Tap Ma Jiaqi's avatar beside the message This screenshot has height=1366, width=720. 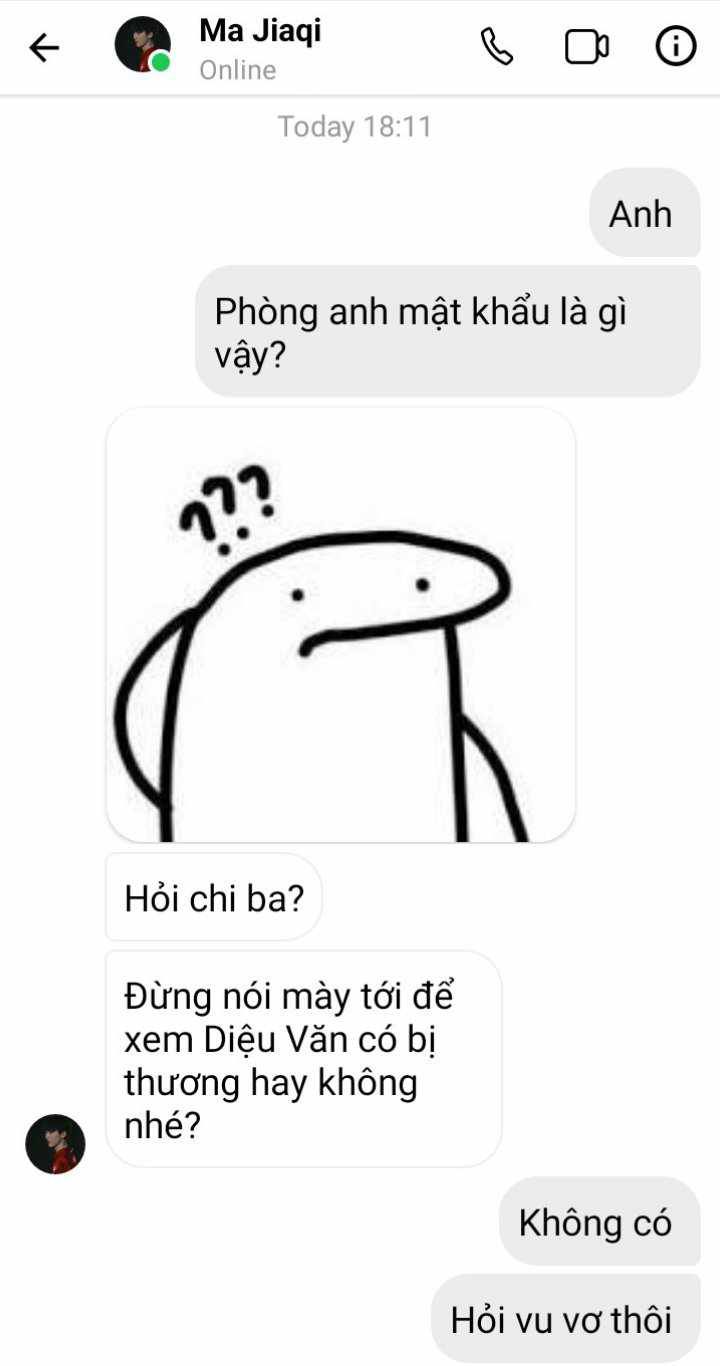(55, 1143)
